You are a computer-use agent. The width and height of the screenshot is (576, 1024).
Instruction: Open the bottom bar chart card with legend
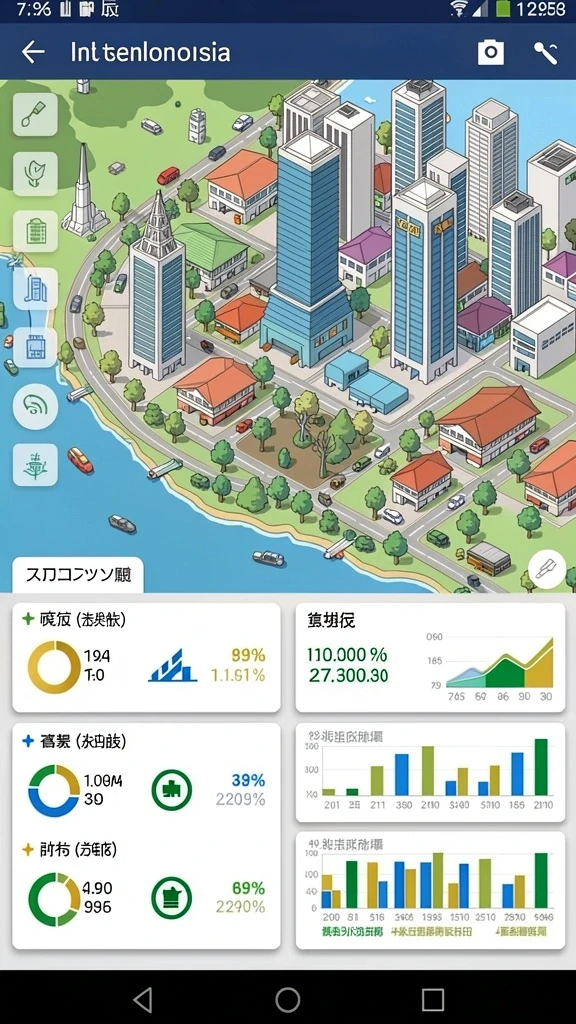(x=430, y=890)
